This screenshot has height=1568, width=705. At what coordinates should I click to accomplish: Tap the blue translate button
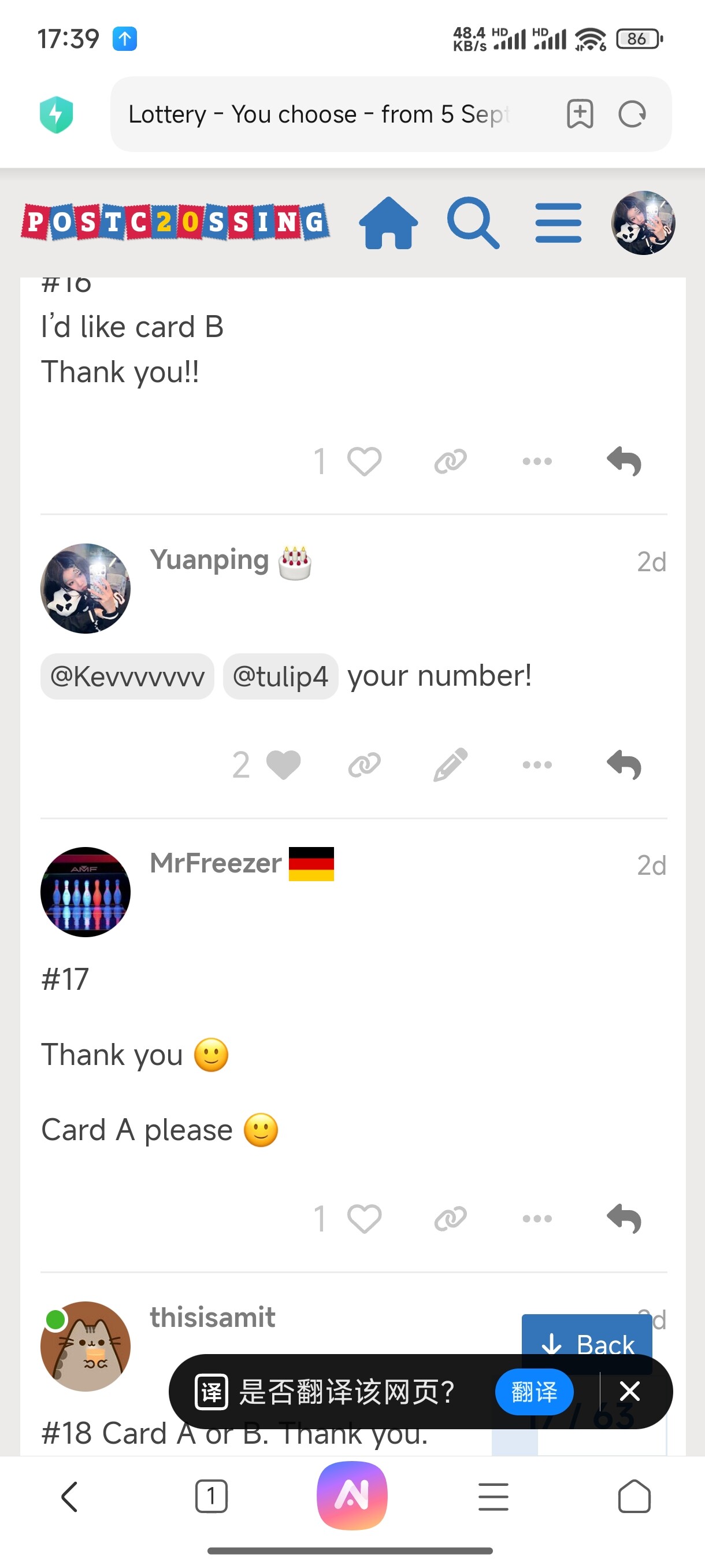click(x=533, y=1392)
